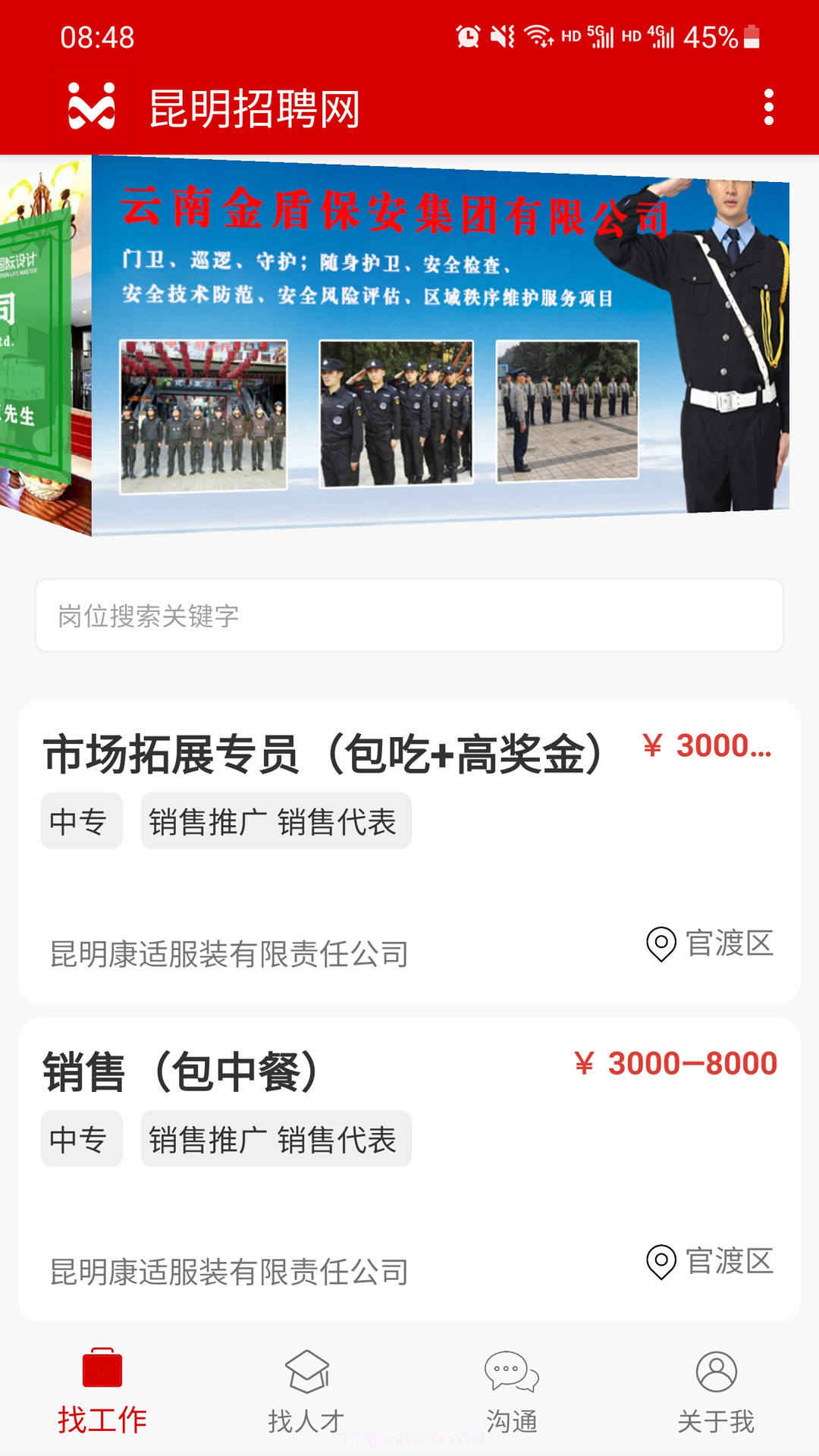Screen dimensions: 819x1456
Task: Select the 销售推广 销售代表 tag on first job
Action: (x=276, y=820)
